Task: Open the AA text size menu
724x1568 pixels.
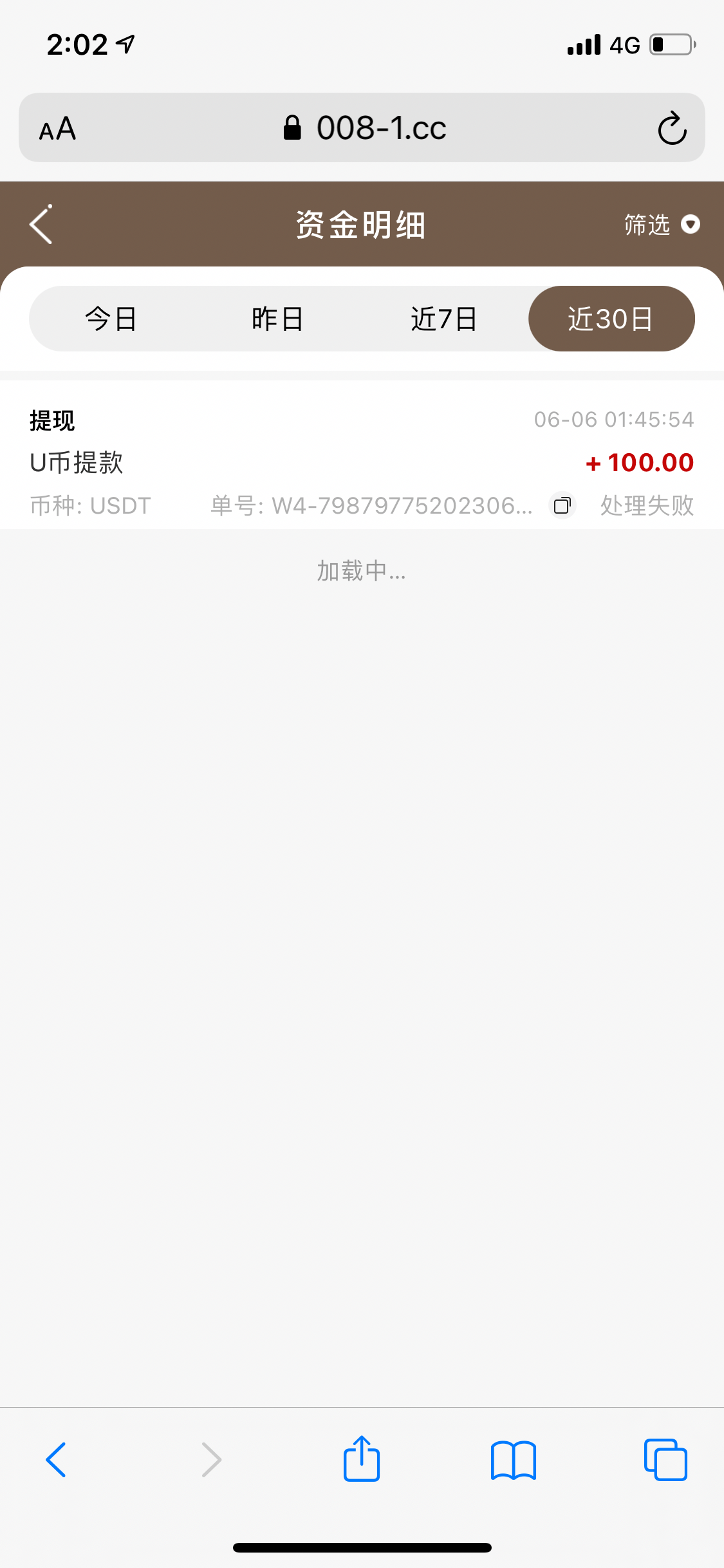Action: (58, 129)
